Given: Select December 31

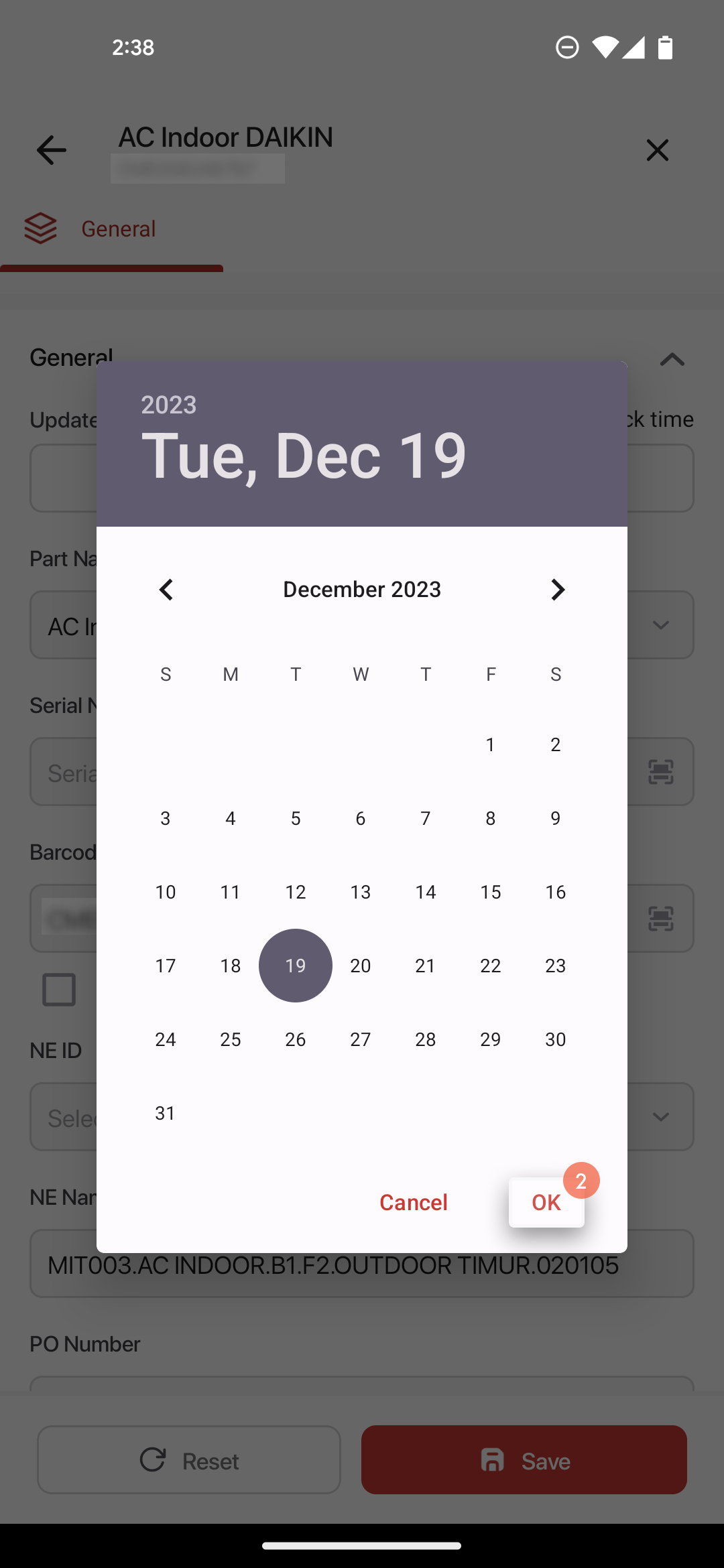Looking at the screenshot, I should (x=166, y=1113).
